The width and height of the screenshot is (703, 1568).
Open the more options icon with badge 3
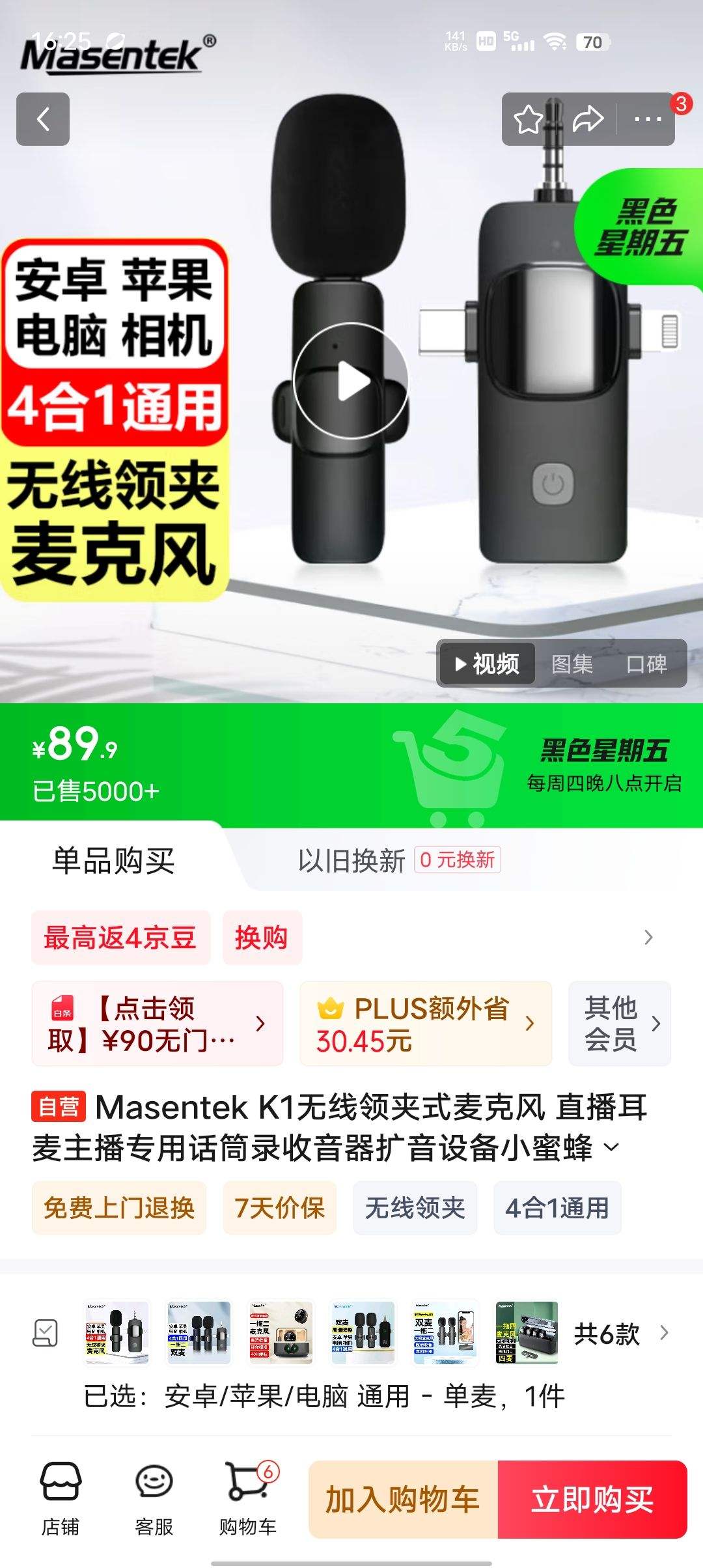[647, 119]
